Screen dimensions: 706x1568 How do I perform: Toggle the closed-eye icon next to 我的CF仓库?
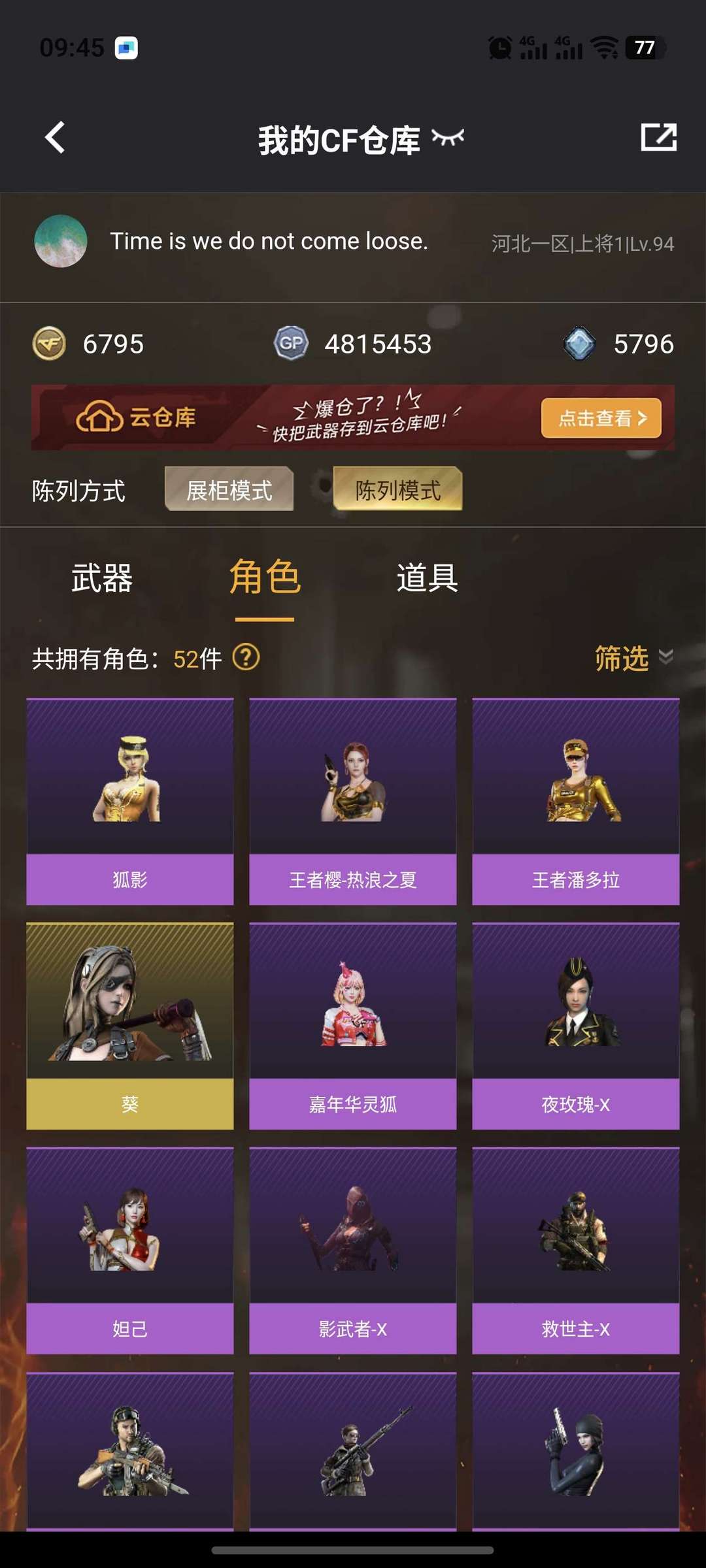(x=448, y=137)
